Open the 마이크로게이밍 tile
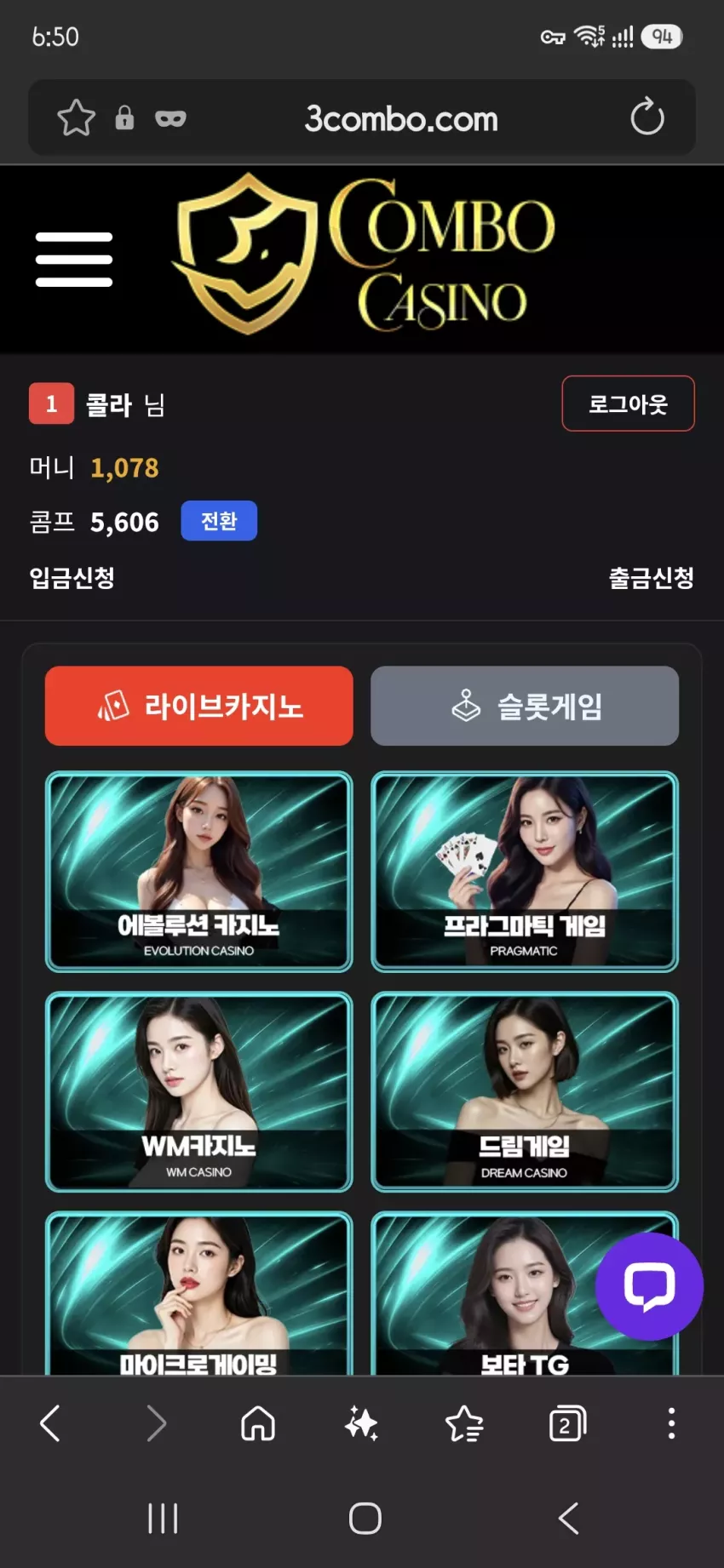 point(198,1293)
